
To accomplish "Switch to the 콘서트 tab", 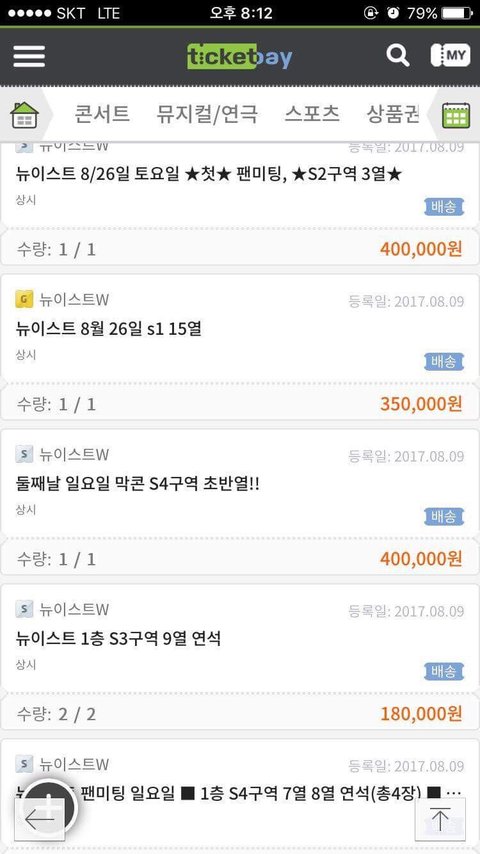I will [x=102, y=114].
